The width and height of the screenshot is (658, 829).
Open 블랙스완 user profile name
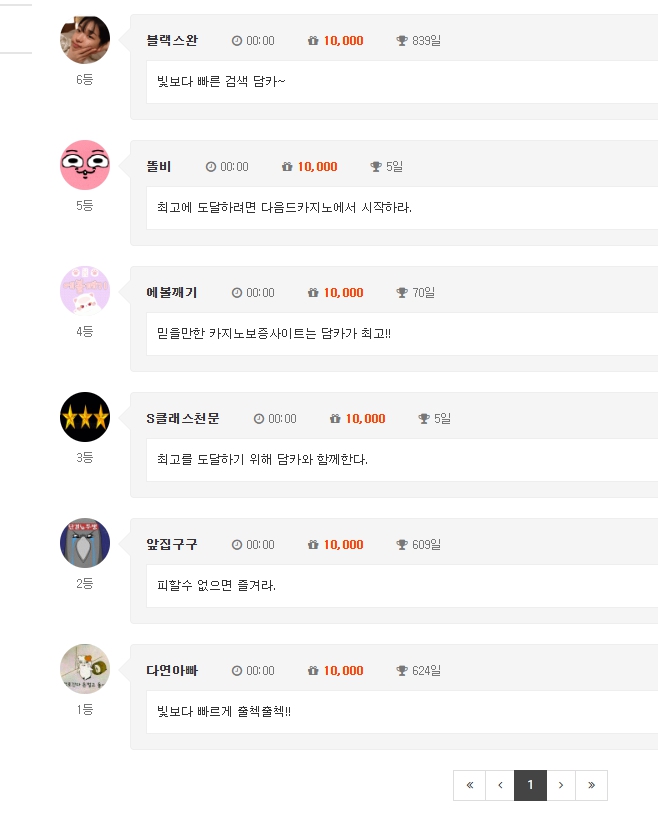172,41
